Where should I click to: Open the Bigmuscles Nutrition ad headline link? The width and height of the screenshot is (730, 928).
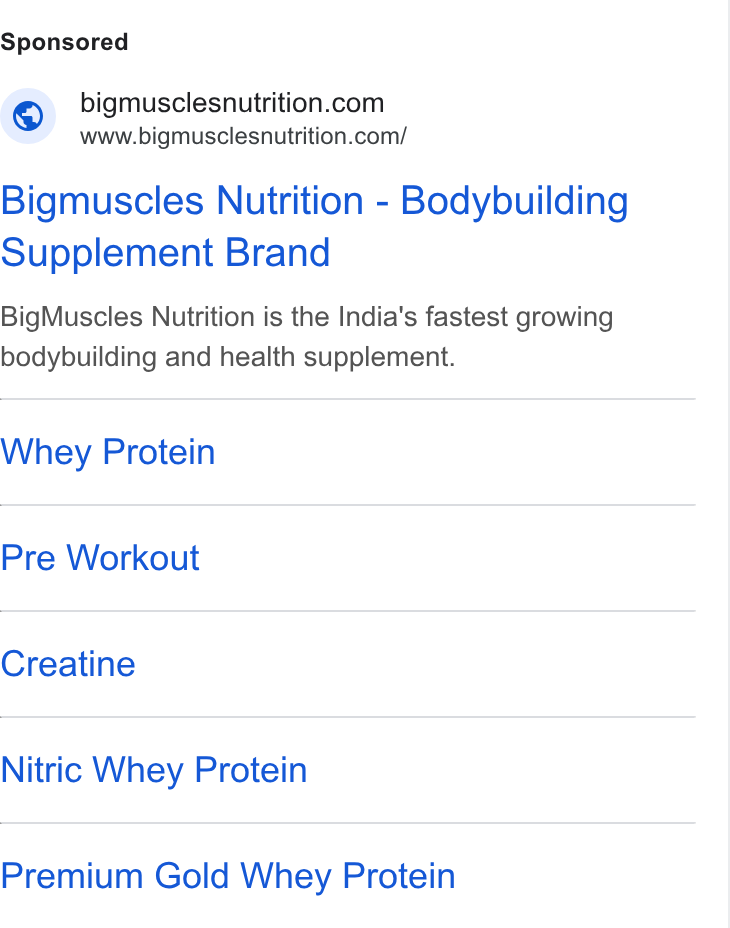coord(314,227)
